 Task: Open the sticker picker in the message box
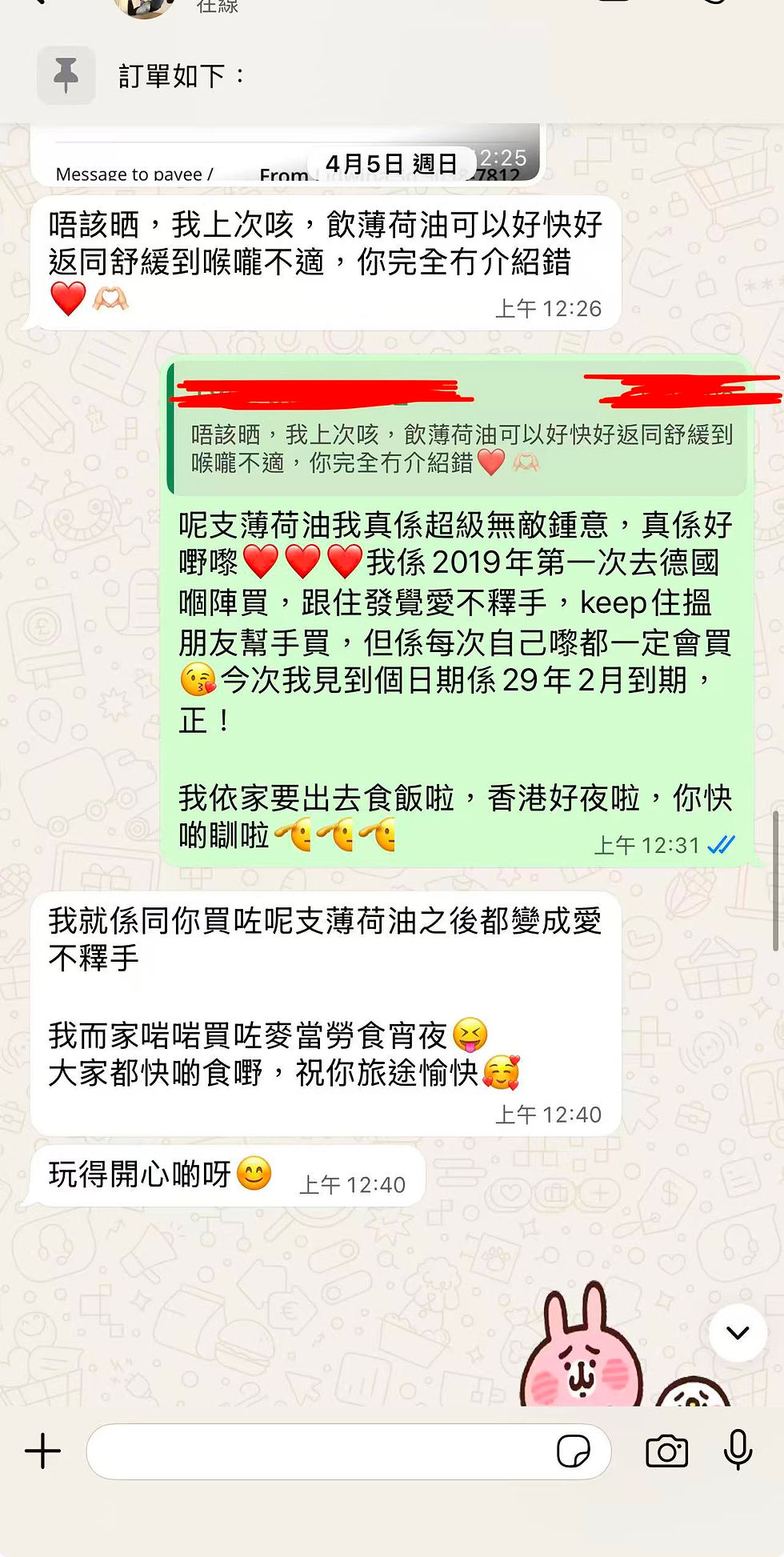573,1451
